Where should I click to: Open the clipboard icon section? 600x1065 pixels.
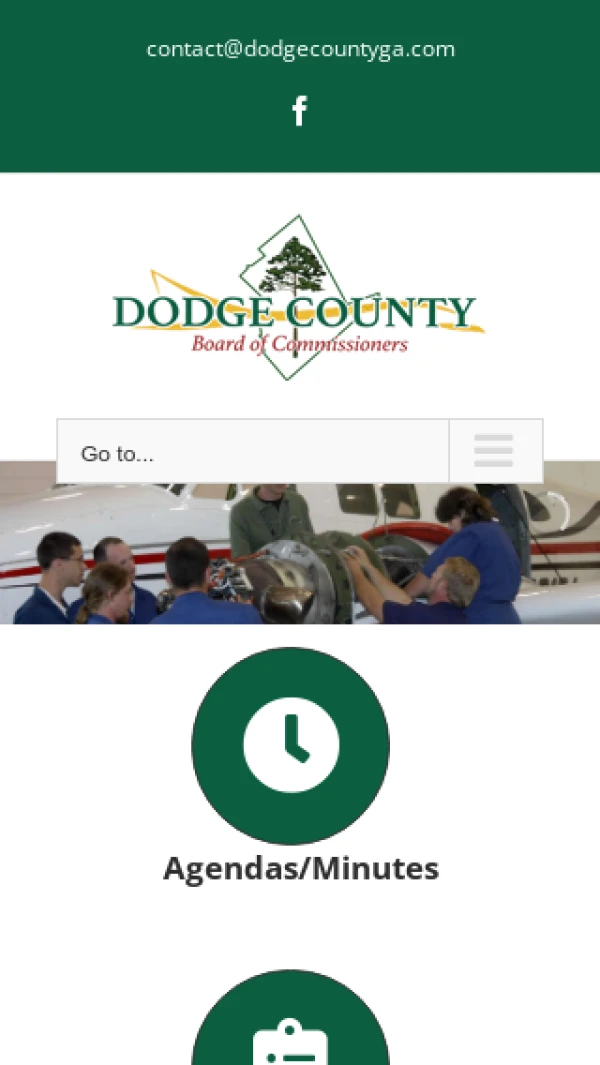pyautogui.click(x=290, y=1030)
